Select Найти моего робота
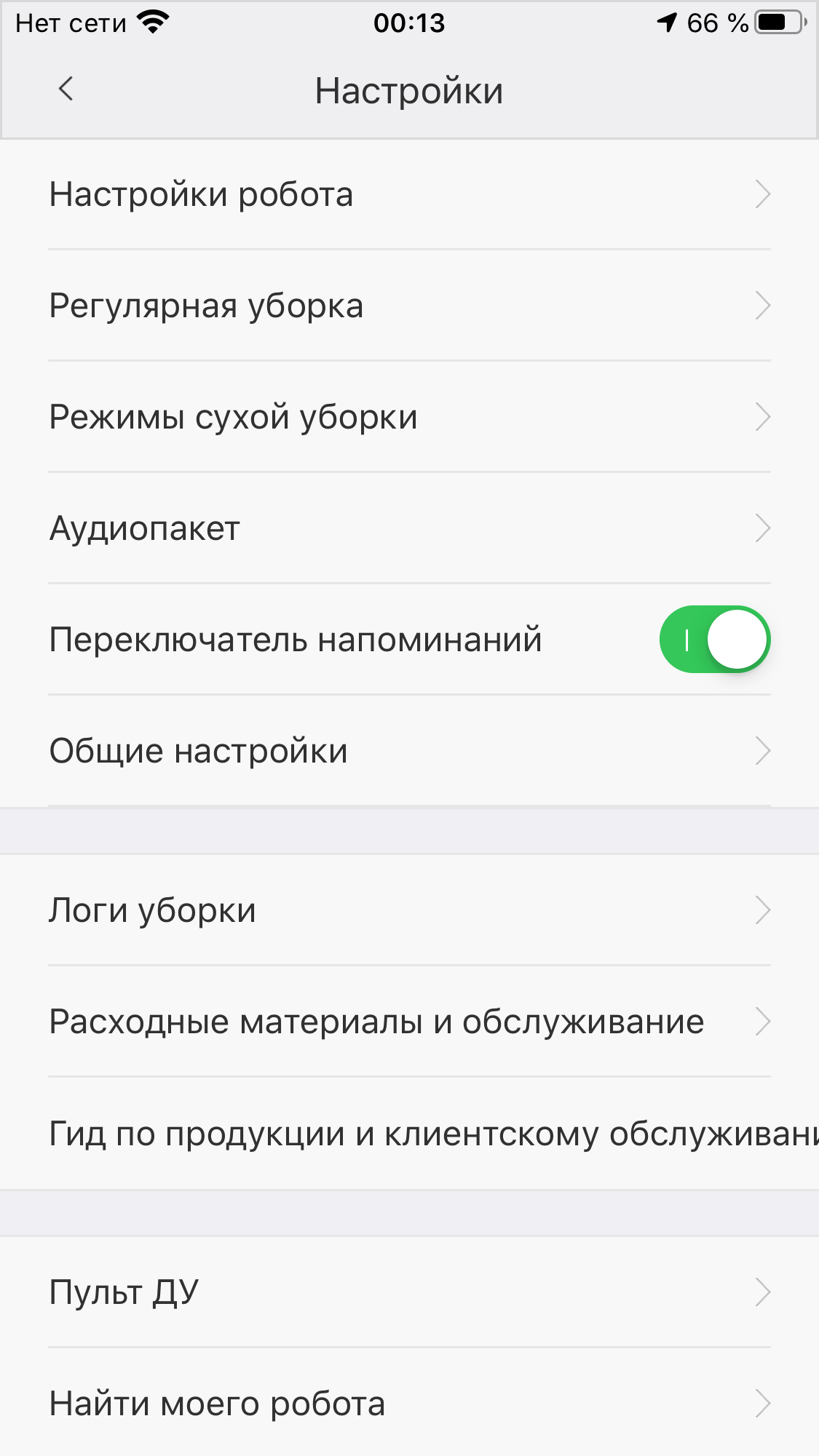 409,1404
